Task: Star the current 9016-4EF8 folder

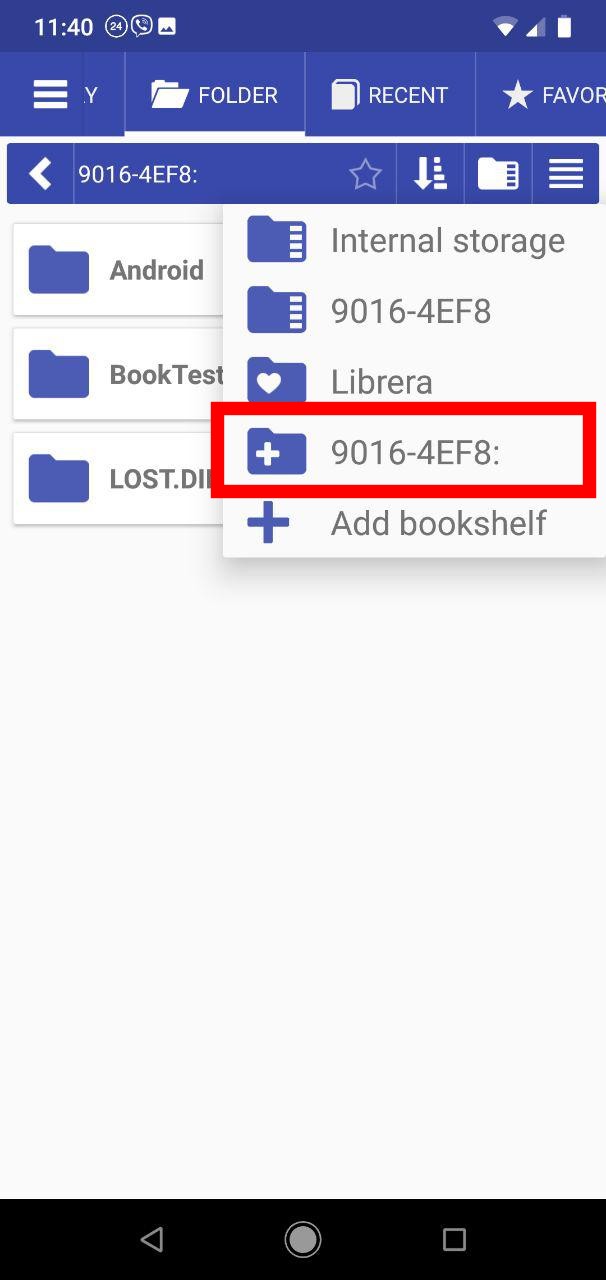Action: click(x=365, y=175)
